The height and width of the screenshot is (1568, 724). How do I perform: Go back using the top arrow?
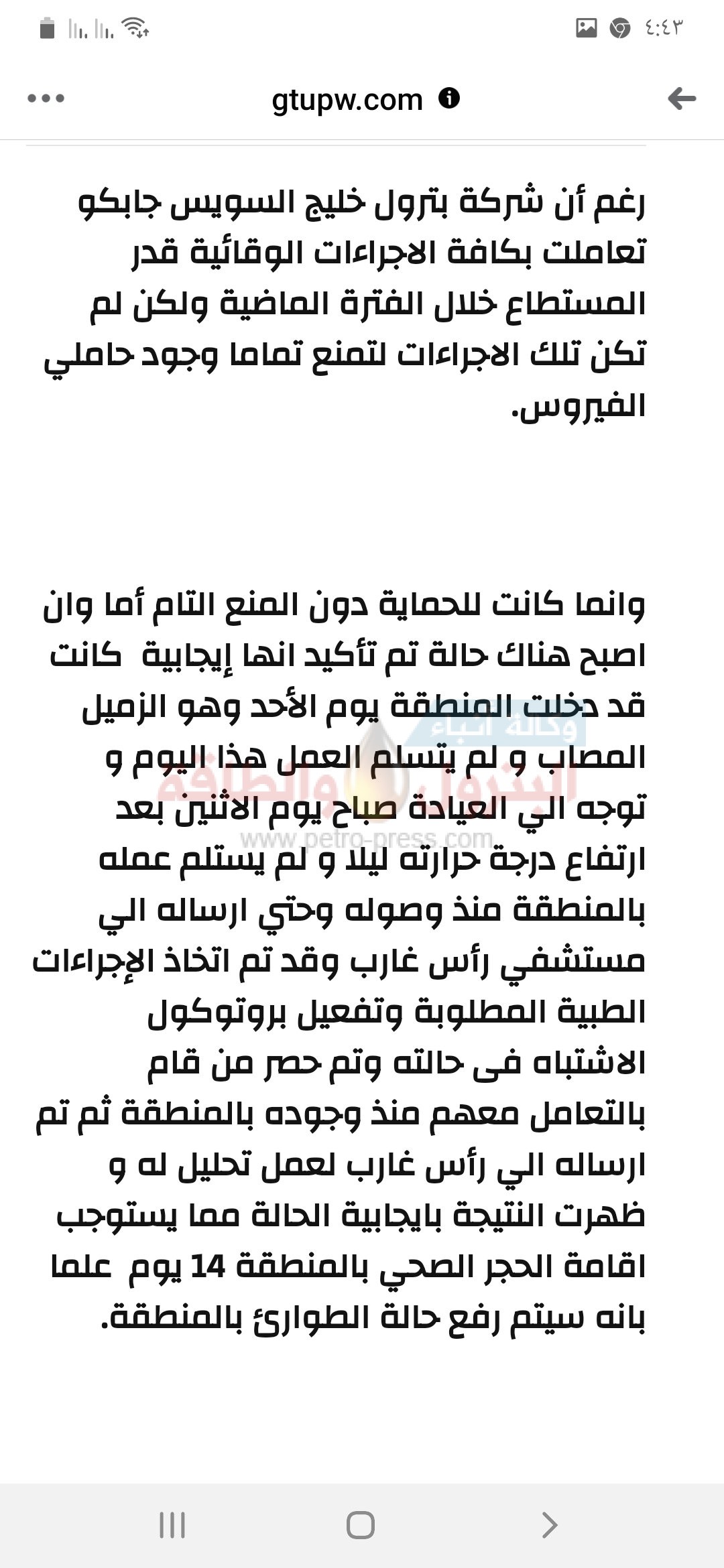pyautogui.click(x=682, y=99)
